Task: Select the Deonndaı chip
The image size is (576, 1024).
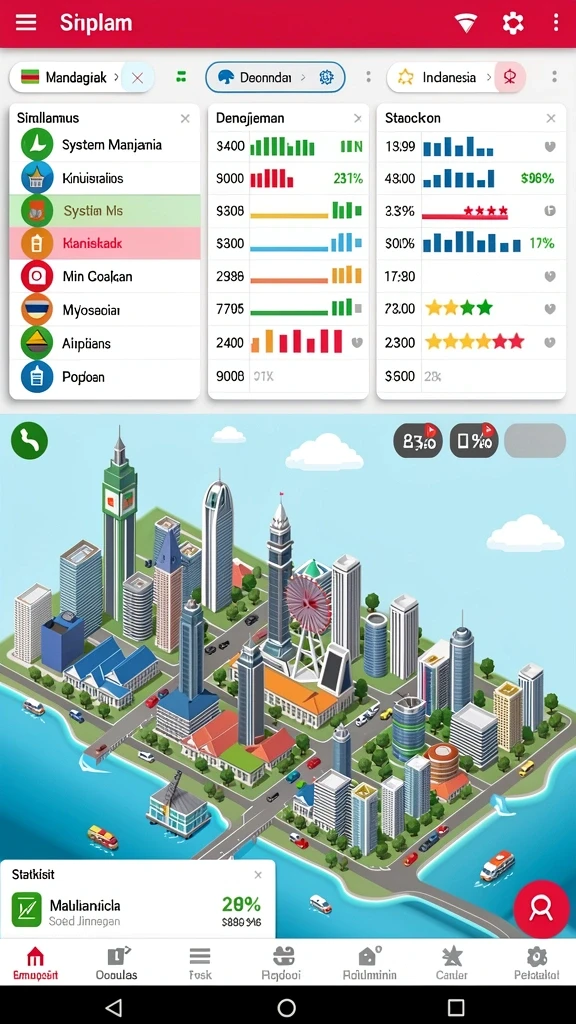Action: pos(275,78)
